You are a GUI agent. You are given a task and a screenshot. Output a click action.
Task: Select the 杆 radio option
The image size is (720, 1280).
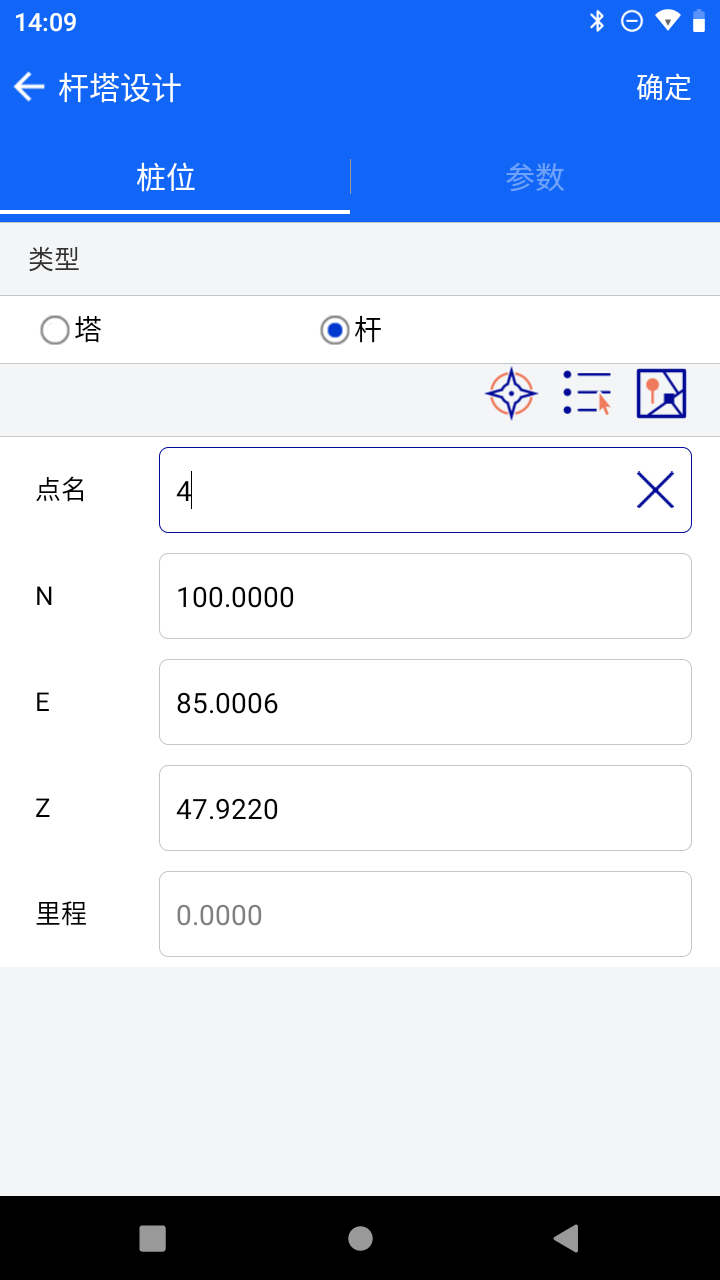(x=351, y=329)
